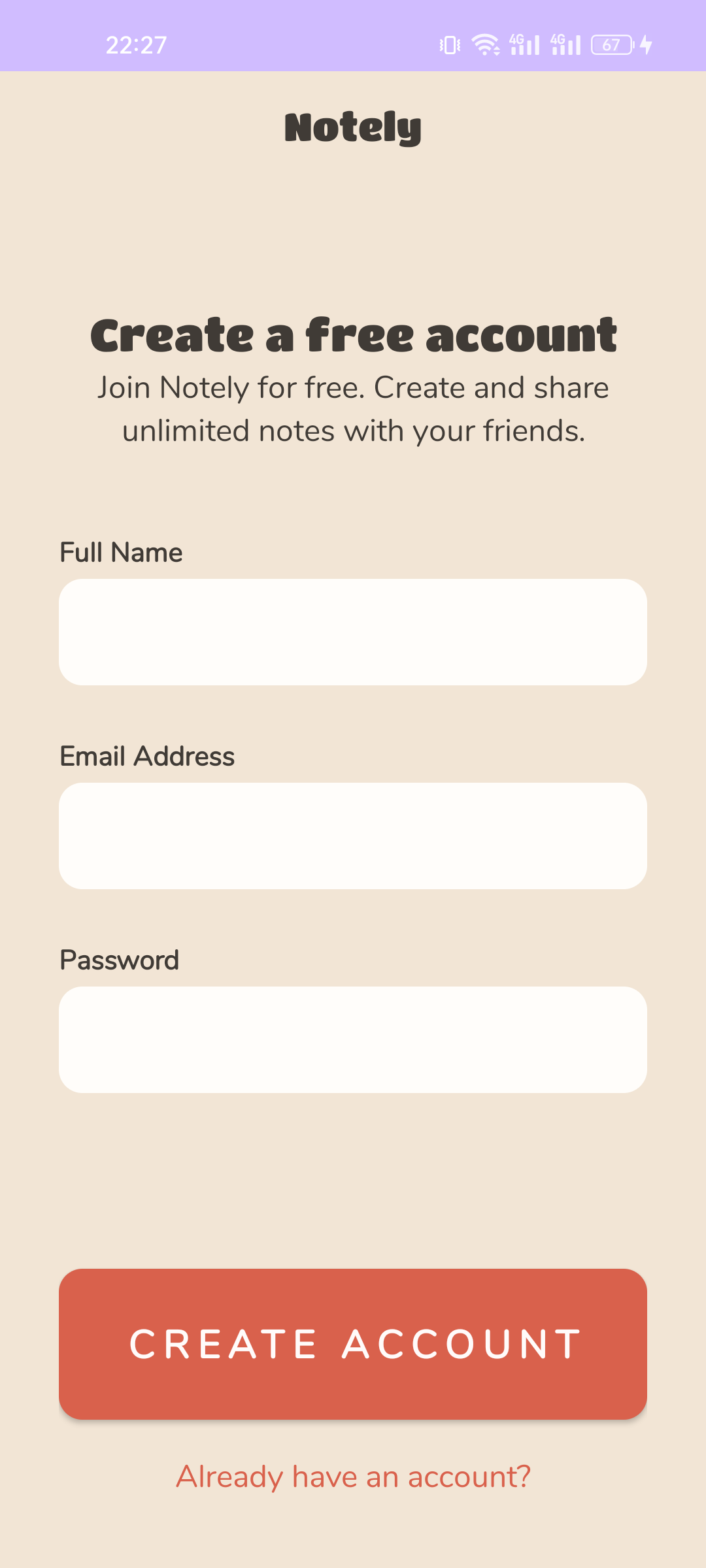The image size is (706, 1568).
Task: Tap the first 4G signal strength icon
Action: click(523, 43)
